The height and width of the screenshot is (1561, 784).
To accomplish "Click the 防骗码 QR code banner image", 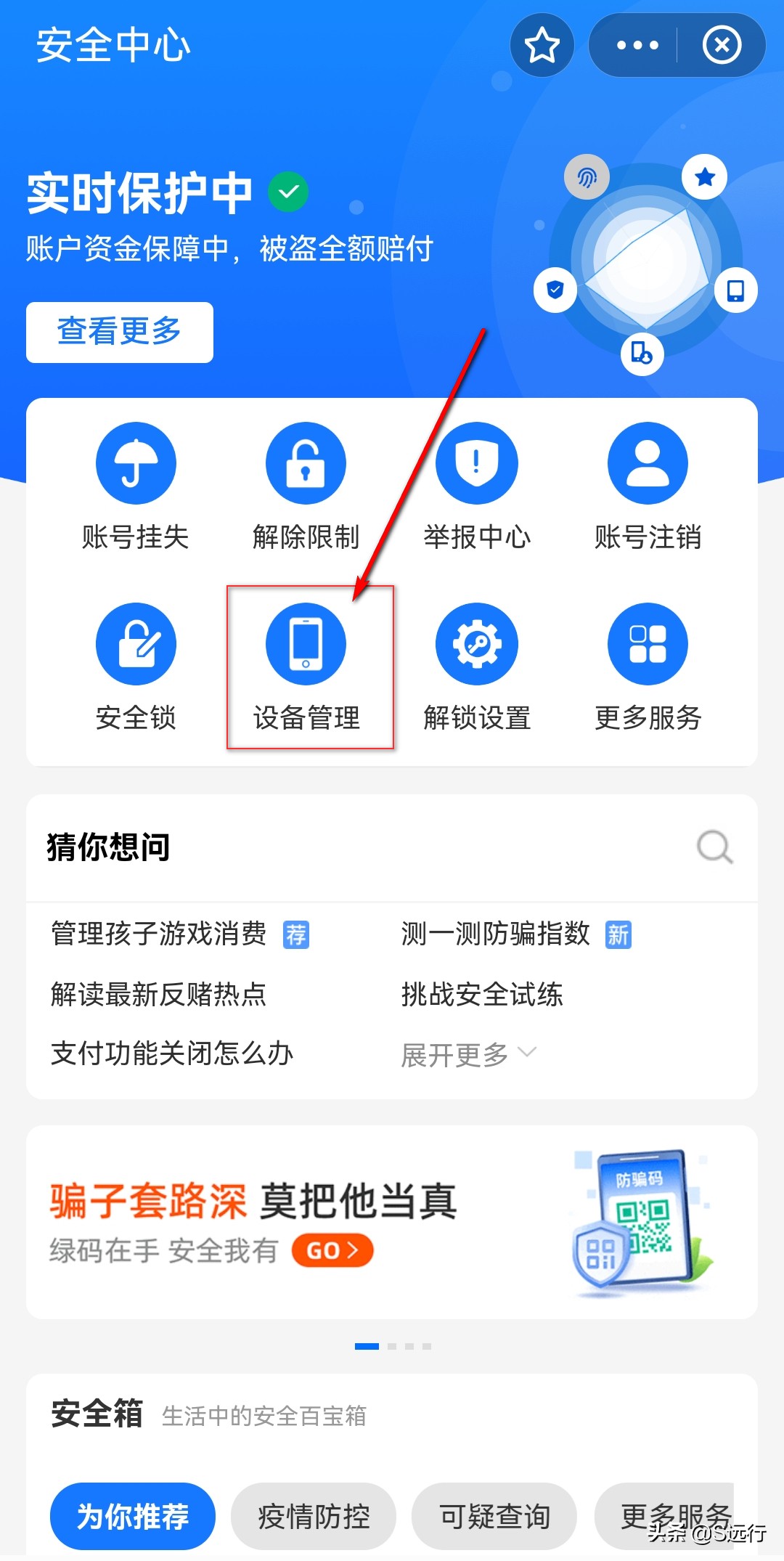I will tap(639, 1220).
